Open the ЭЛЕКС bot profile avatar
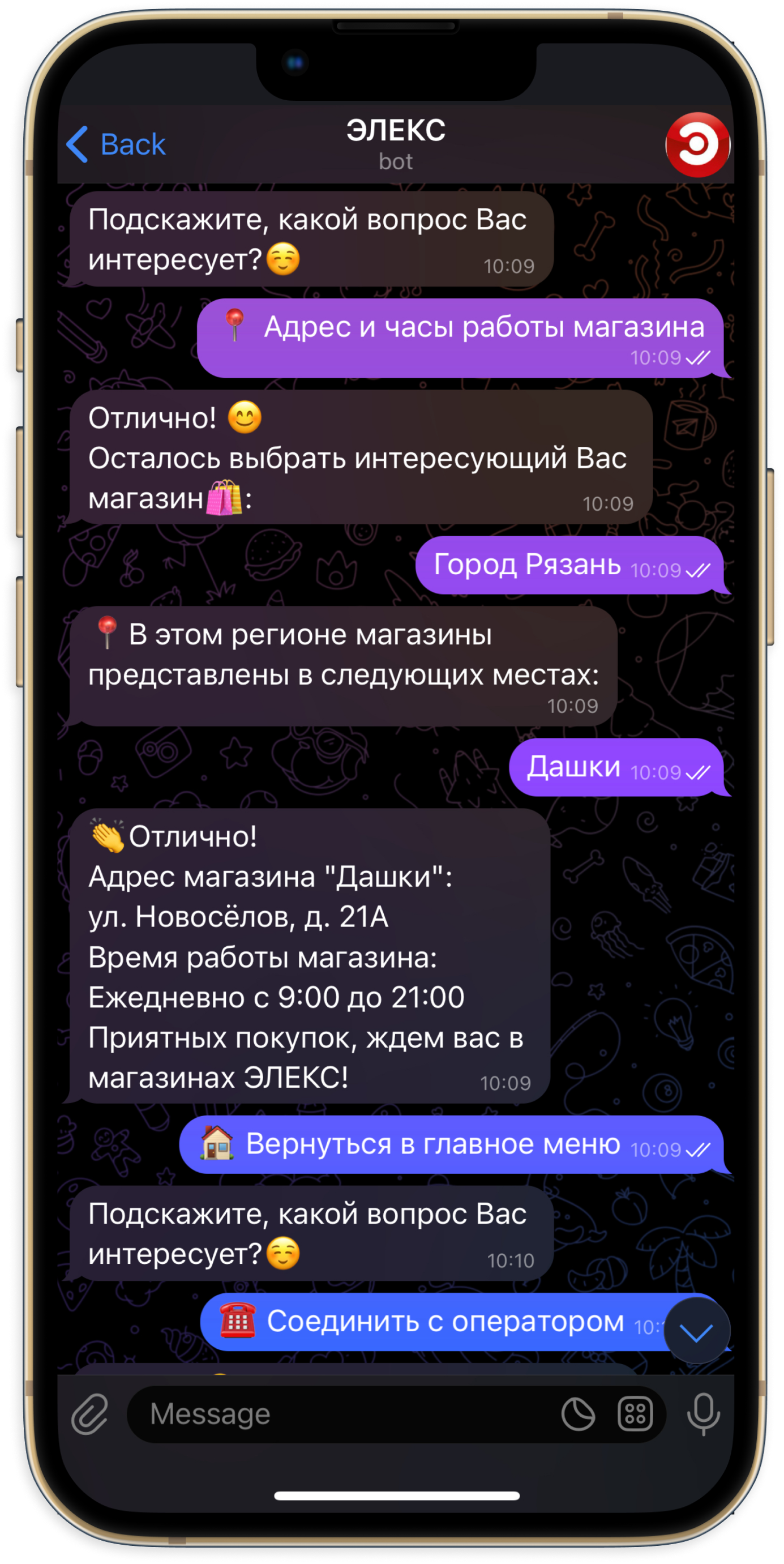Screen dimensions: 784x1564 click(x=697, y=144)
